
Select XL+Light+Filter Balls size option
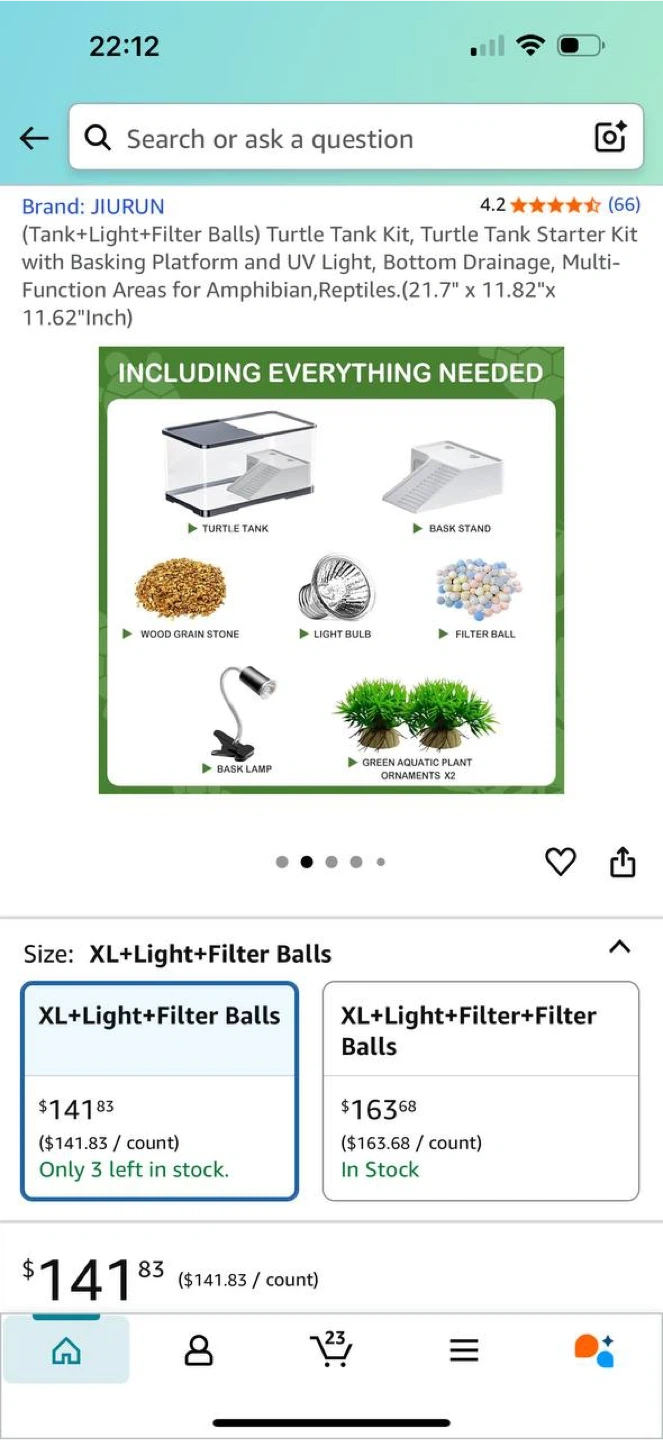point(160,1091)
